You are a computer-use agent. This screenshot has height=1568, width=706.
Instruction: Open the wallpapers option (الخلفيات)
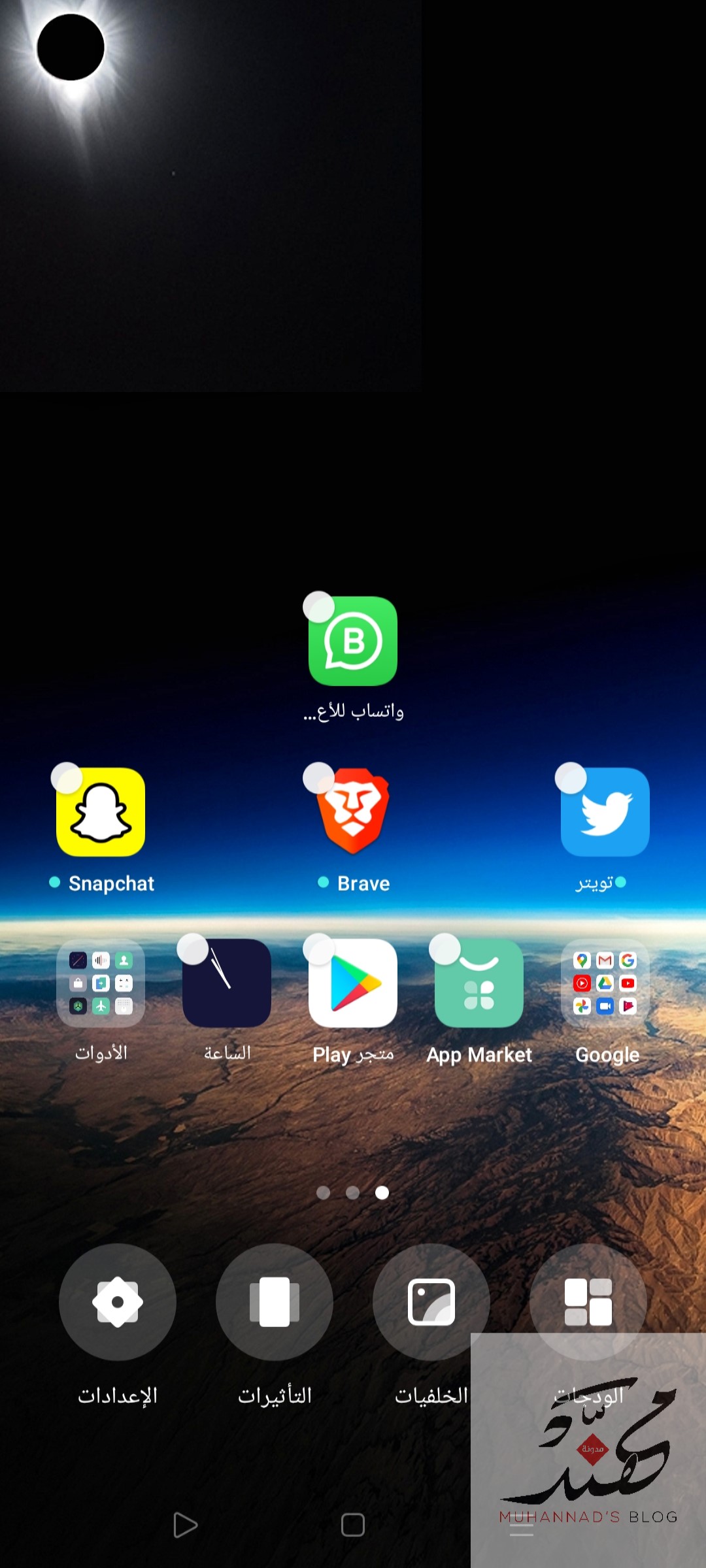click(x=431, y=1302)
